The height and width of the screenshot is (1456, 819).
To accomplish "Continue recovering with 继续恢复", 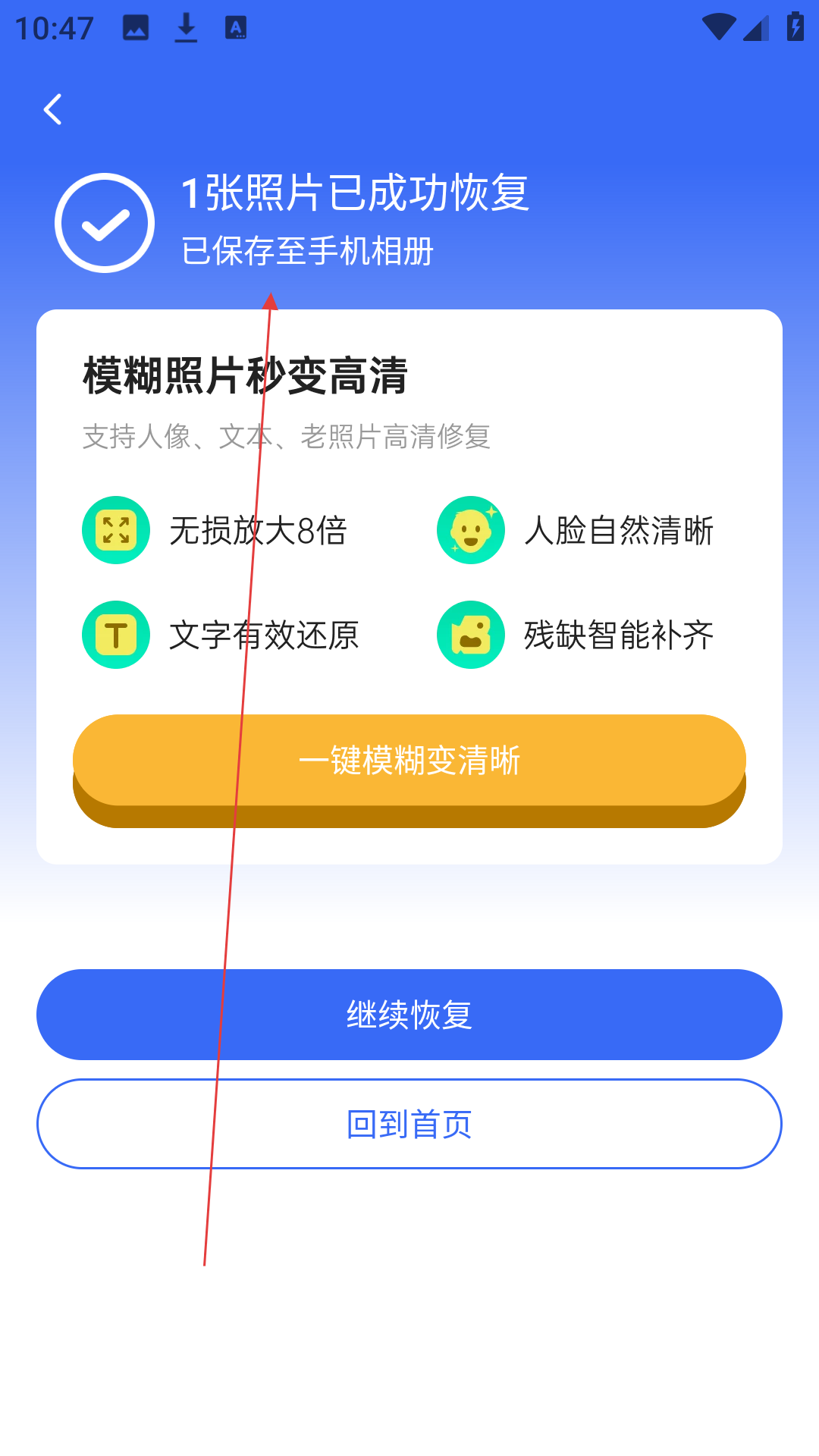I will click(x=409, y=1015).
